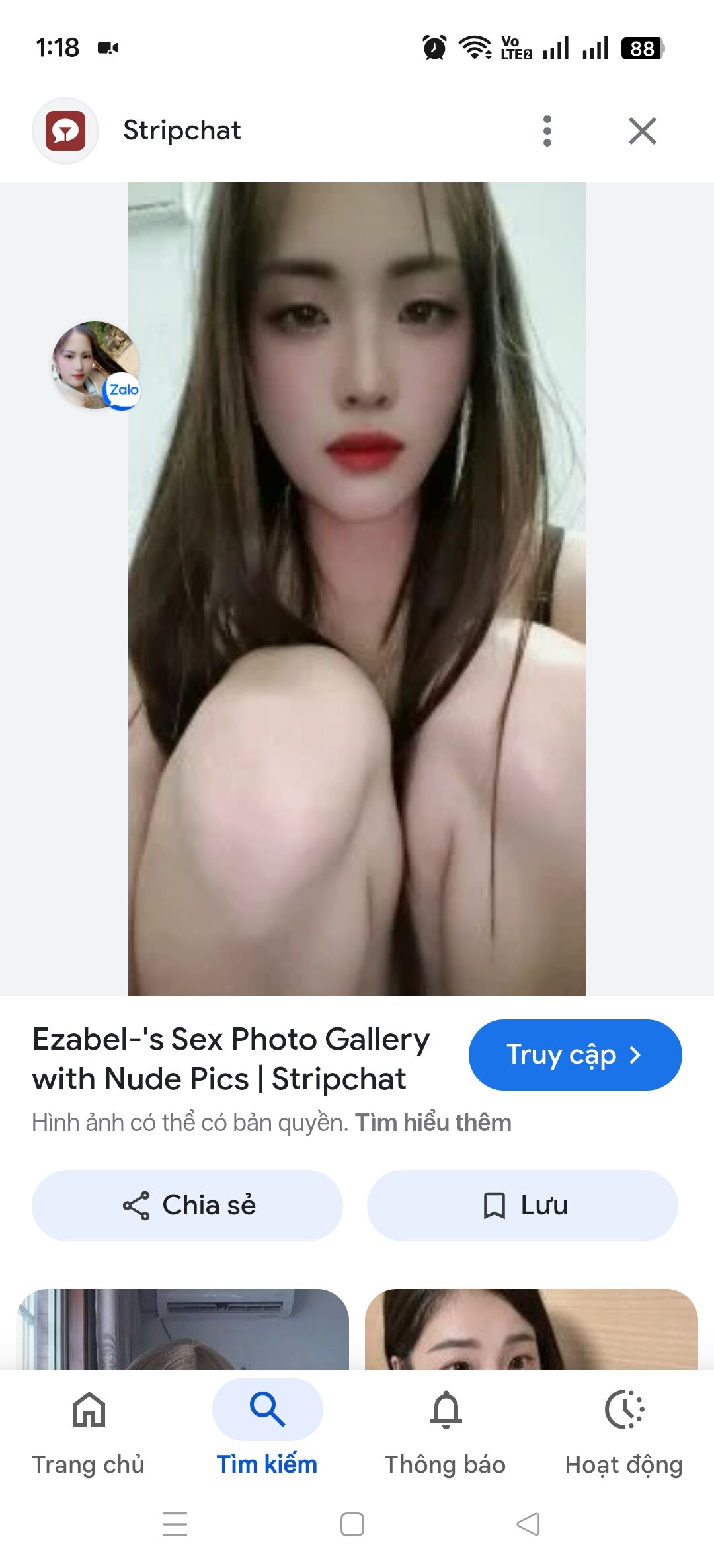714x1568 pixels.
Task: Open the Stripchat site favicon
Action: (x=65, y=130)
